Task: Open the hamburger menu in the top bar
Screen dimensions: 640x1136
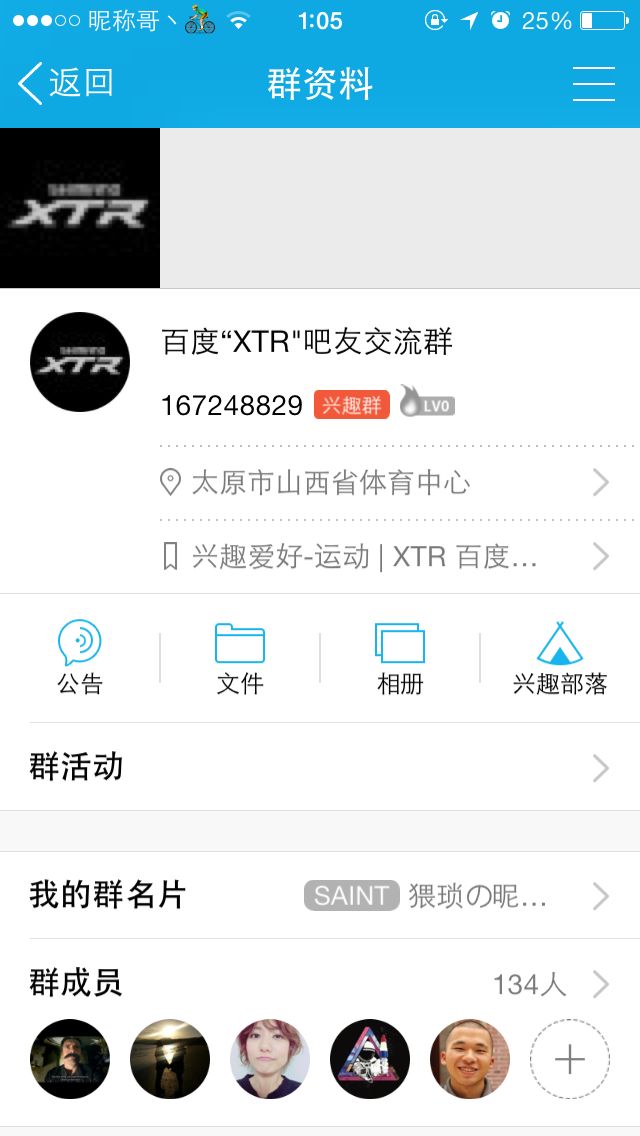Action: [x=593, y=84]
